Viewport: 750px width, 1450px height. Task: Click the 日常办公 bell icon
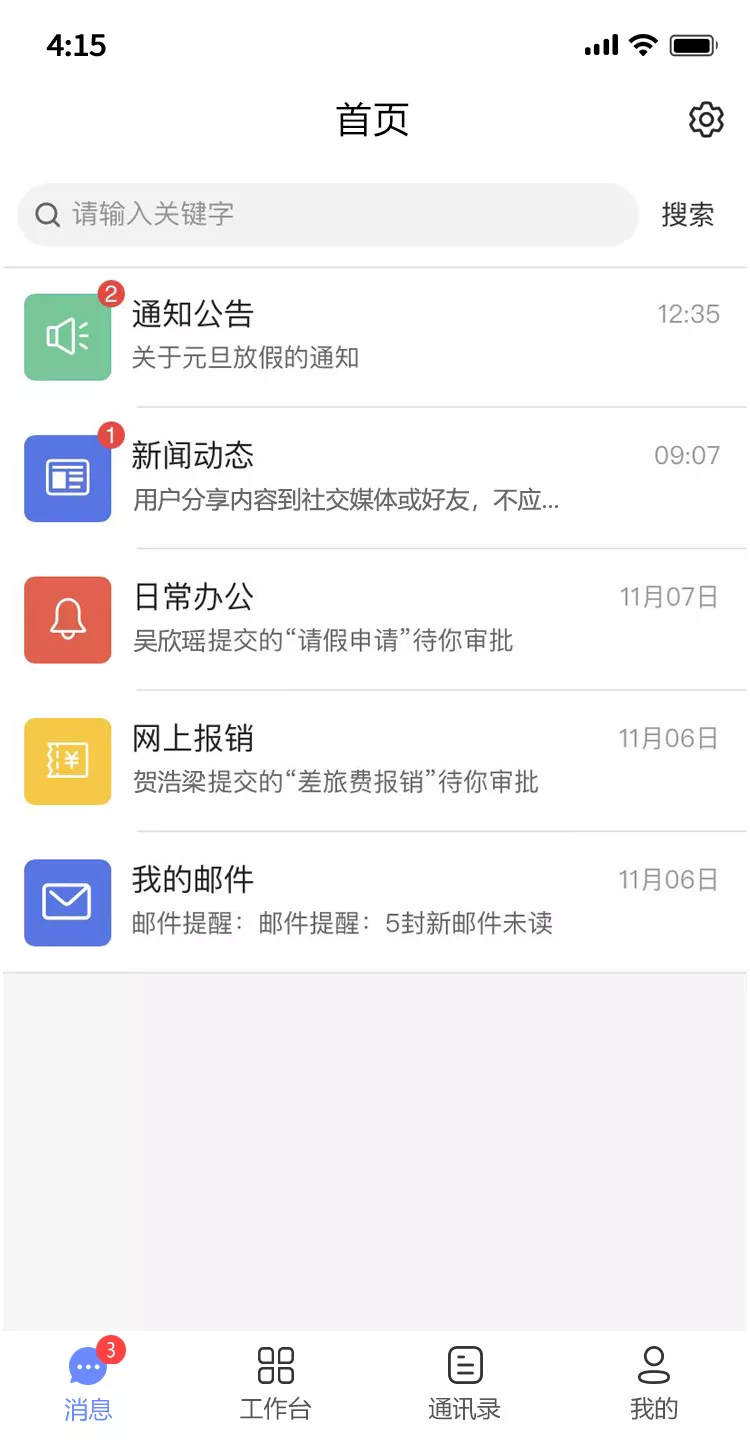tap(67, 620)
